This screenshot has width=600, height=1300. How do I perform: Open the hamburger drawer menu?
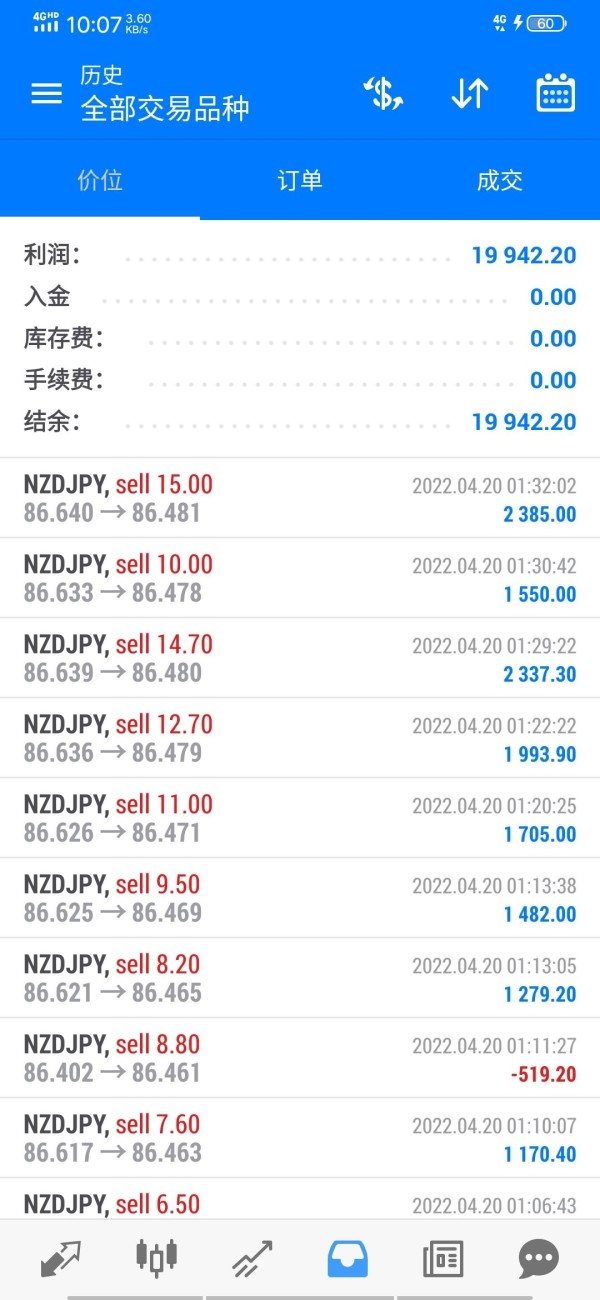point(46,94)
